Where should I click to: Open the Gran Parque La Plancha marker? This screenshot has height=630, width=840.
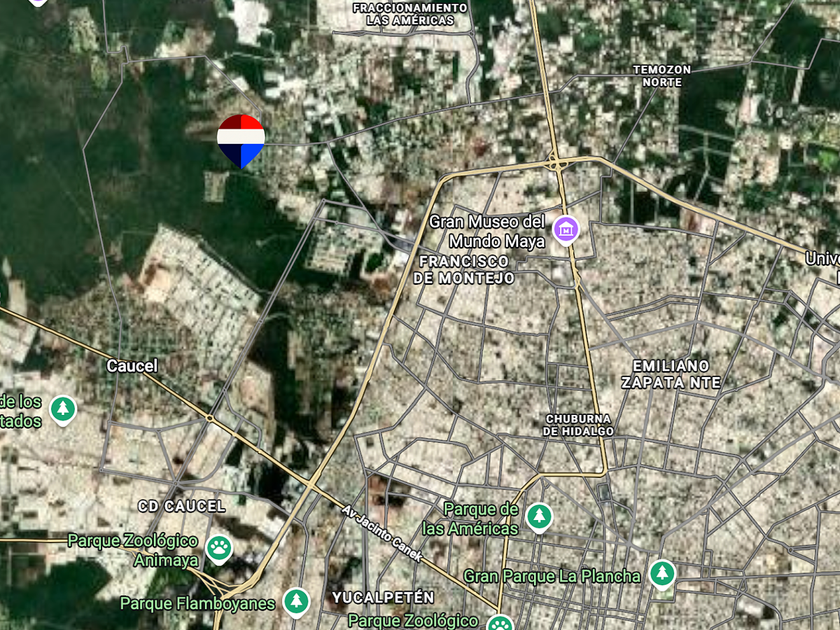point(663,574)
